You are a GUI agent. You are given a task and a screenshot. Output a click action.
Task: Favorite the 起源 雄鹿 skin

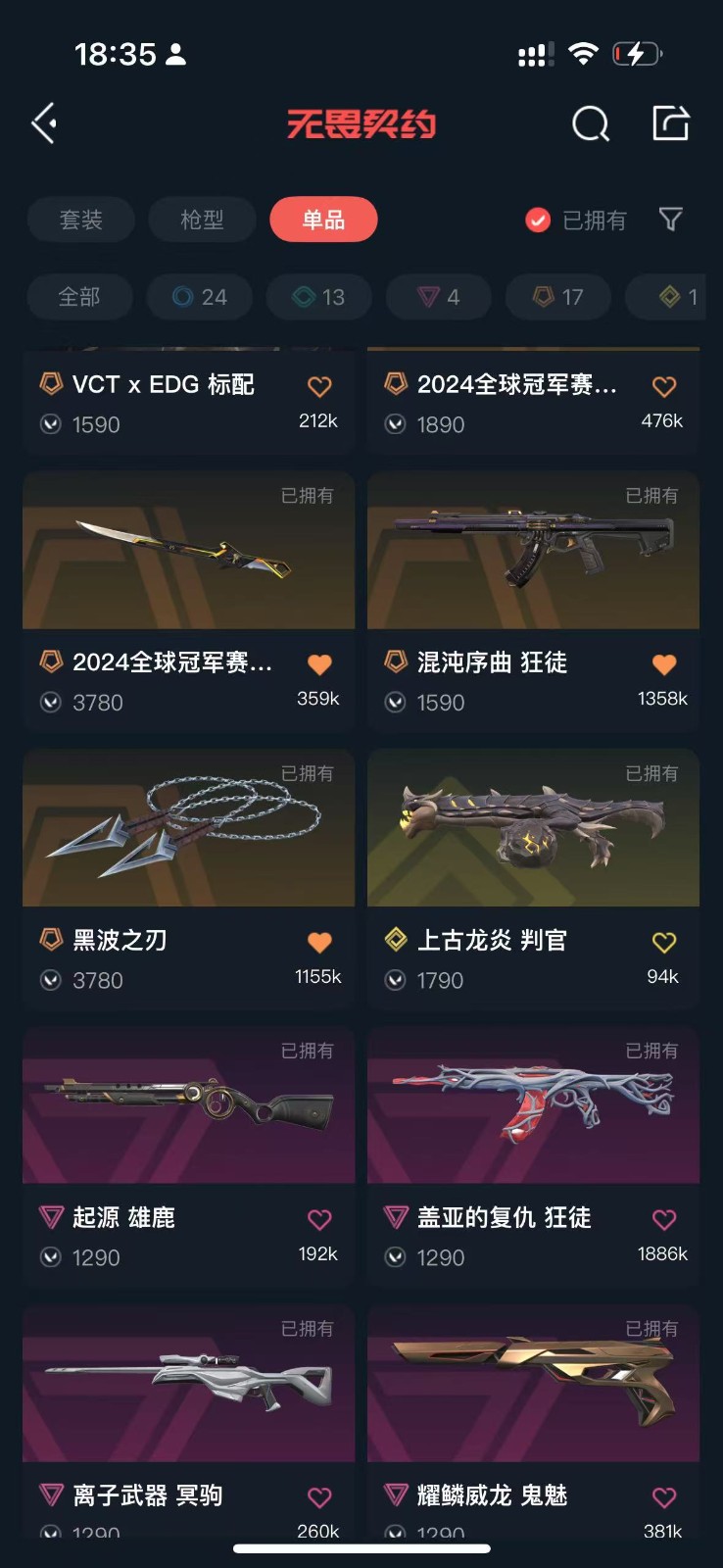(319, 1220)
